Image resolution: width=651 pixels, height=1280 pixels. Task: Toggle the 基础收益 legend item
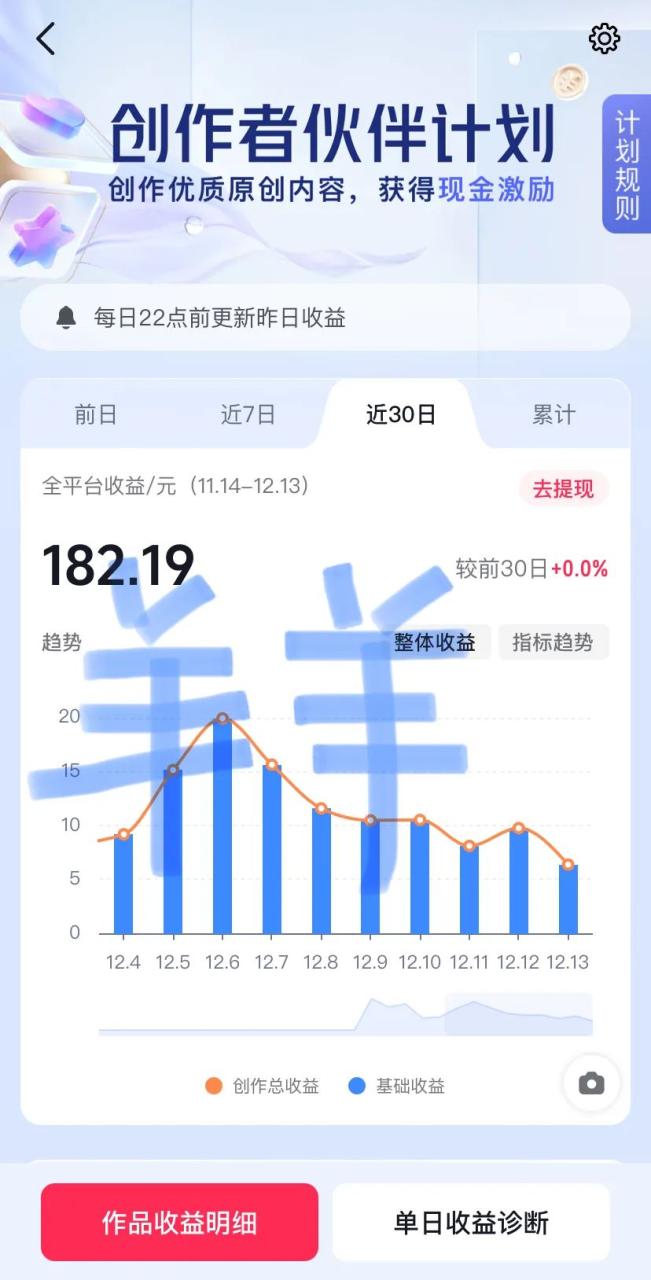coord(397,1086)
